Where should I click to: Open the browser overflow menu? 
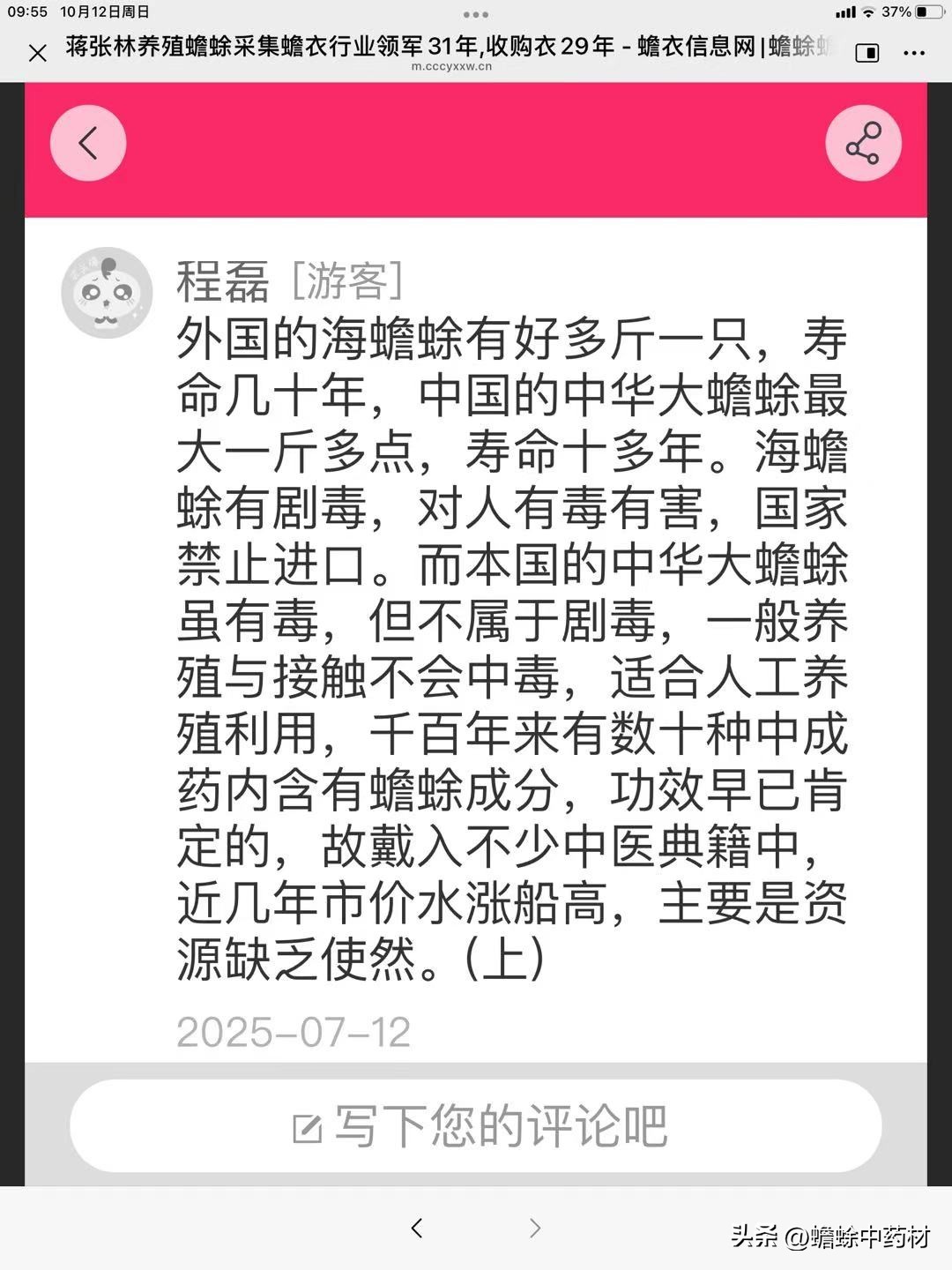[914, 54]
